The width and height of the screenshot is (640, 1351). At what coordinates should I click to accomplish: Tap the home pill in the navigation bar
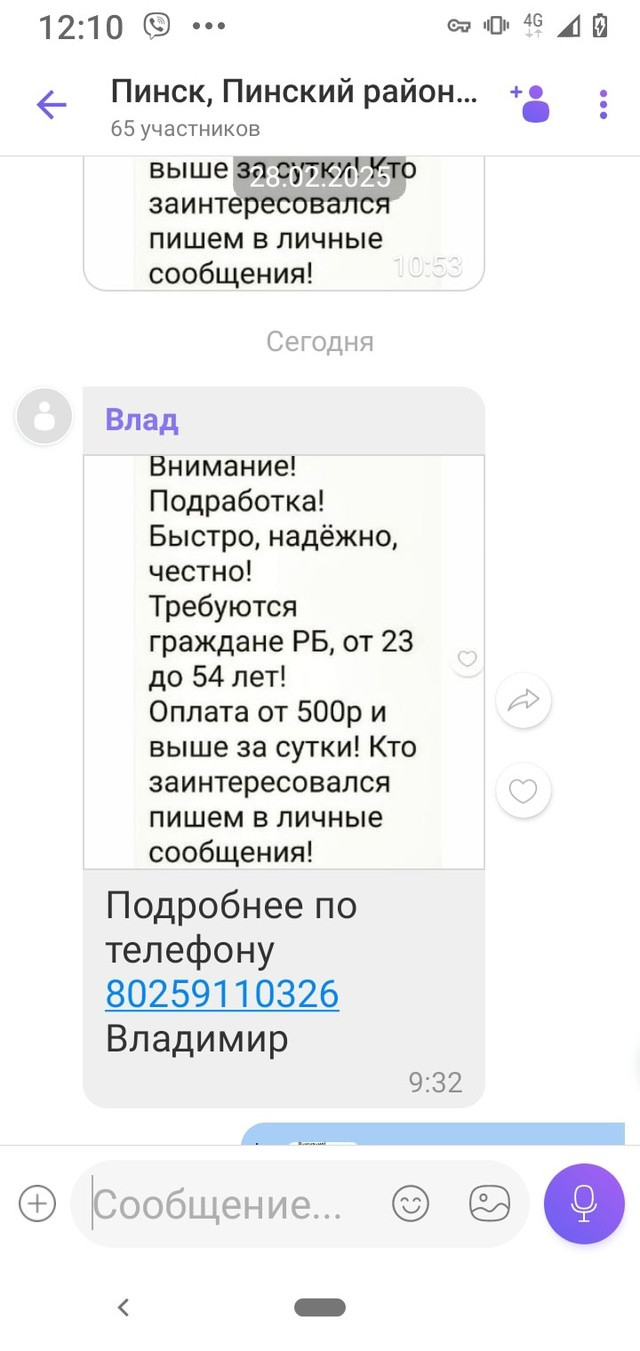(x=320, y=1307)
